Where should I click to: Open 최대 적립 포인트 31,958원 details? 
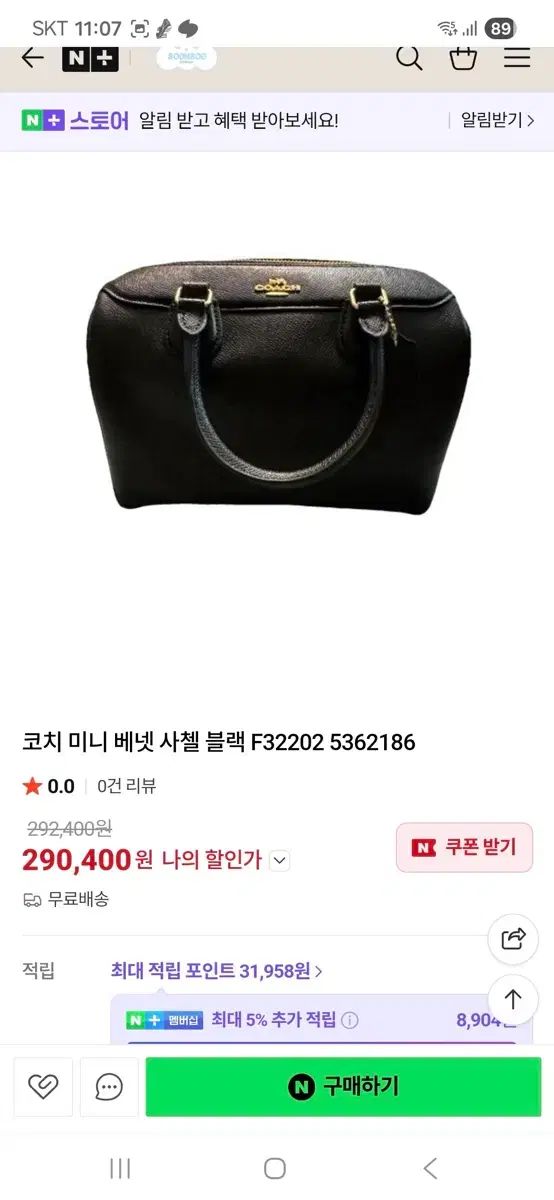pyautogui.click(x=216, y=970)
